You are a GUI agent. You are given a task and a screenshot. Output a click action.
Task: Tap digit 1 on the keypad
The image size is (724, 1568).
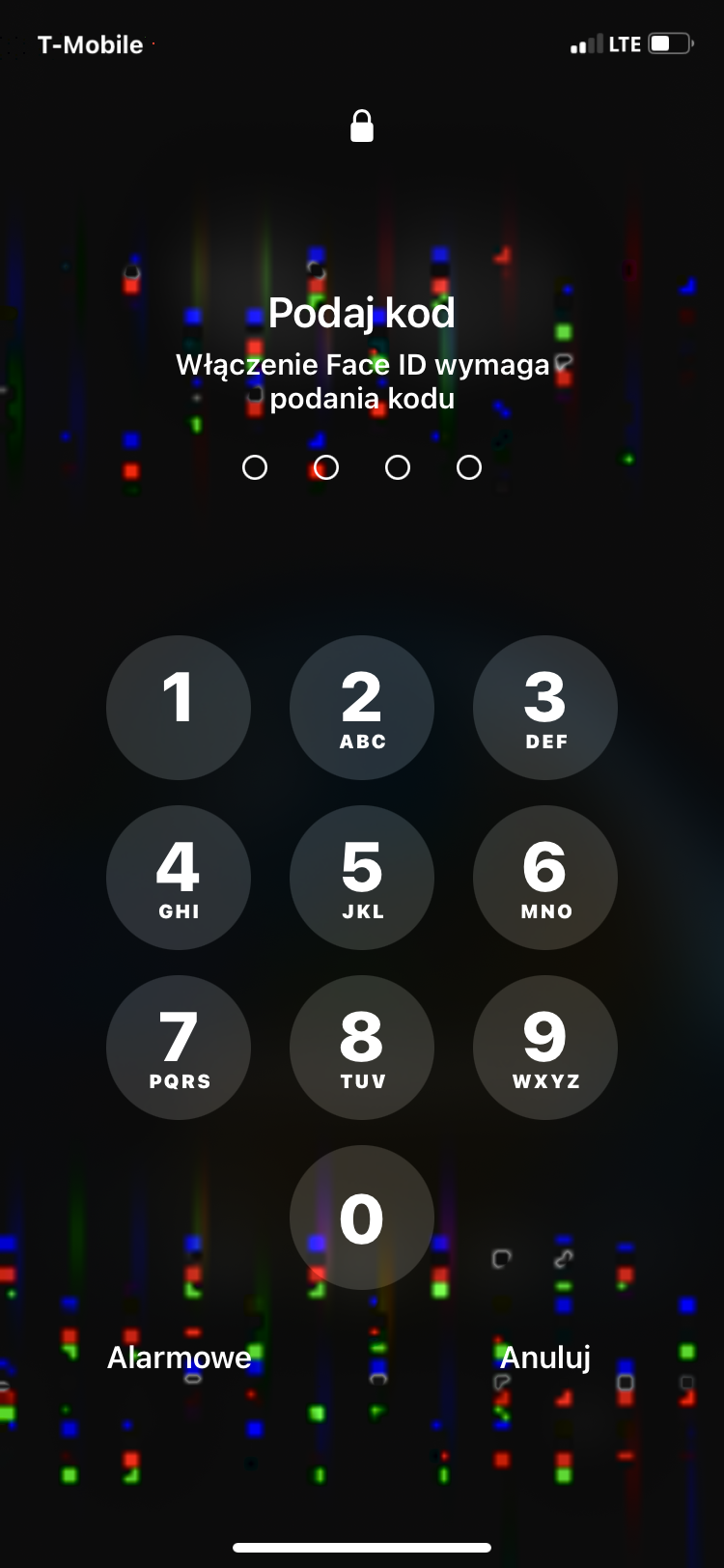tap(179, 708)
